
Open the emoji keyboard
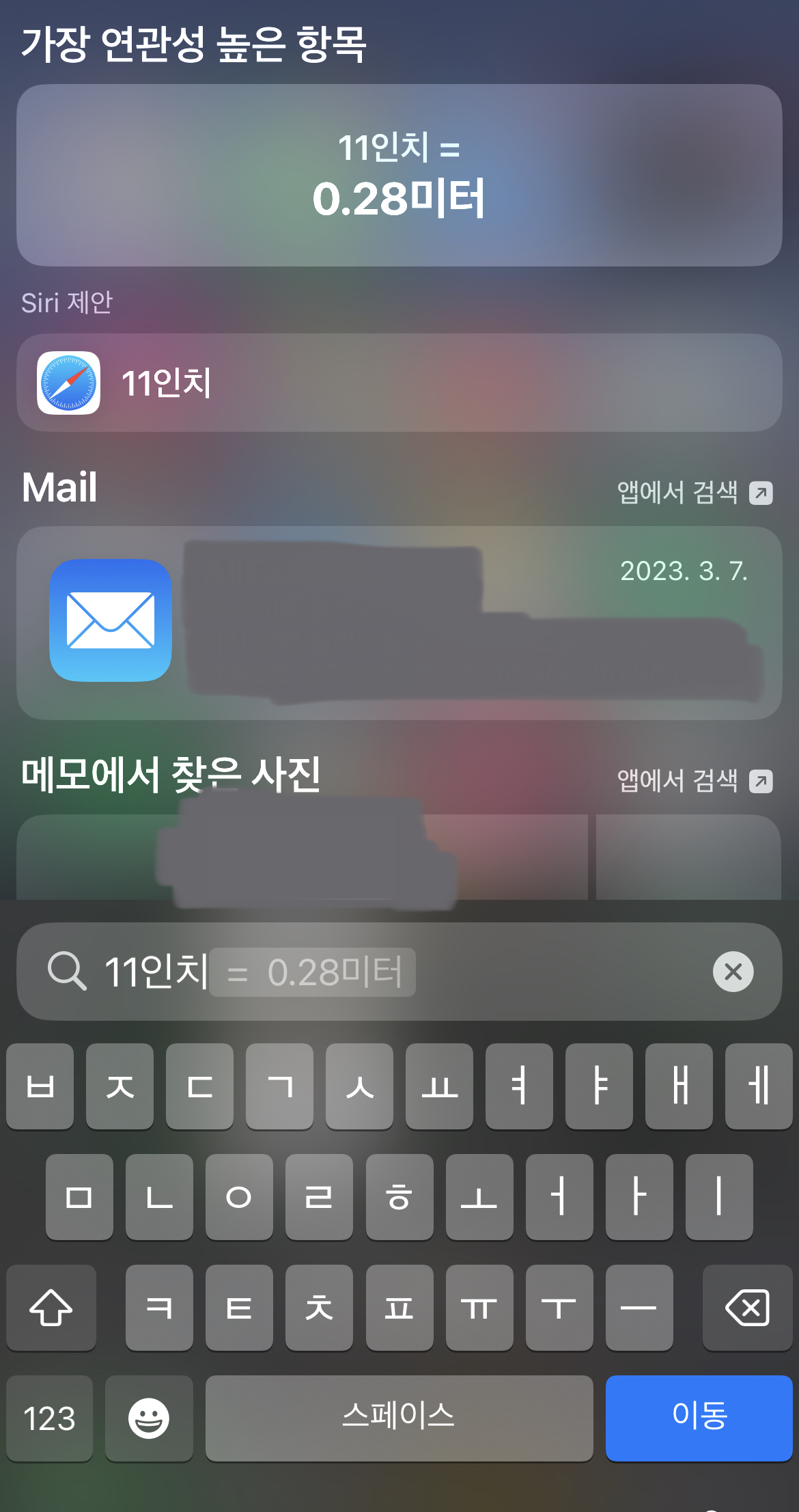(149, 1418)
